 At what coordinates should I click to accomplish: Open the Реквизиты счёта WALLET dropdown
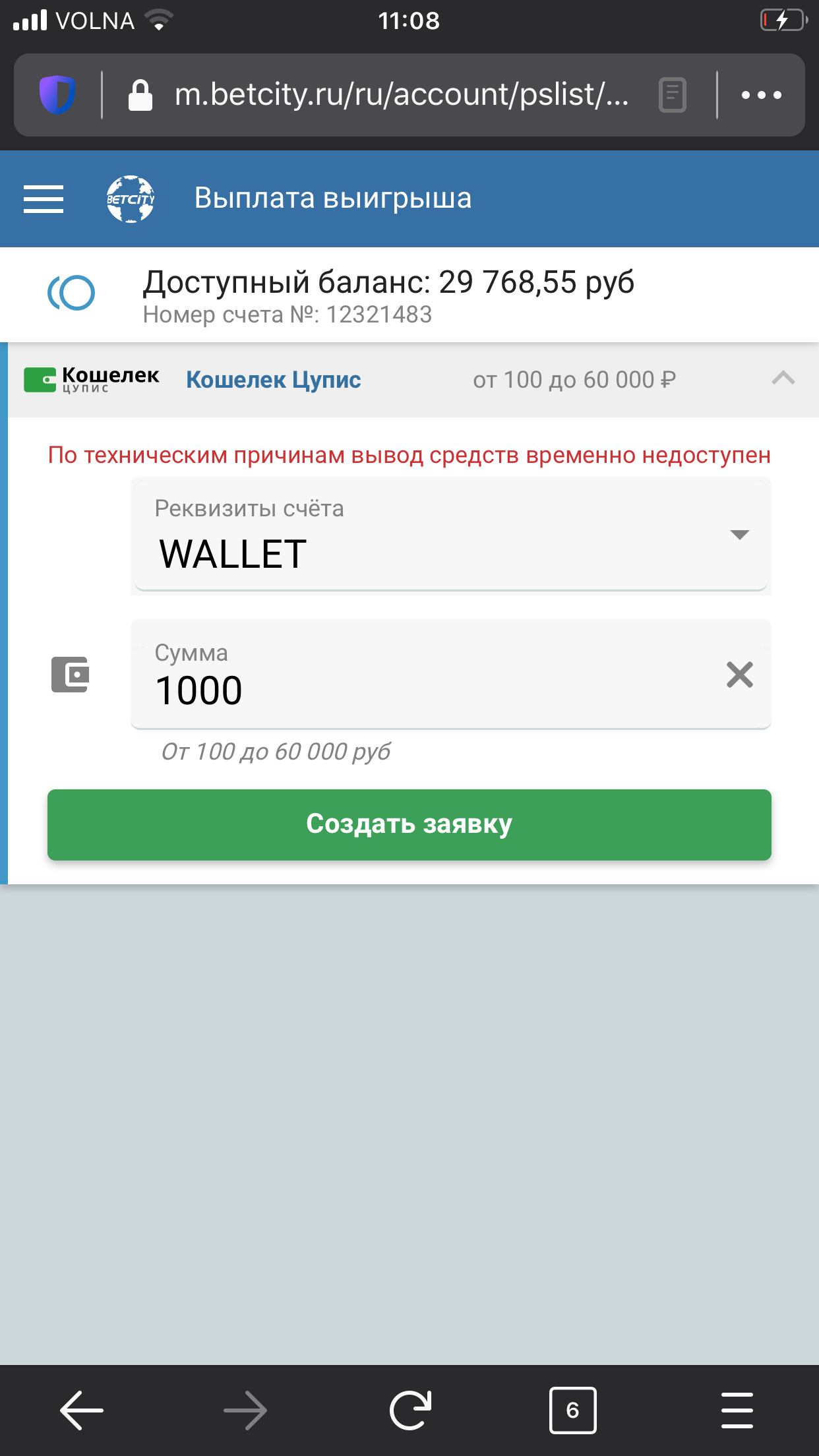tap(450, 535)
